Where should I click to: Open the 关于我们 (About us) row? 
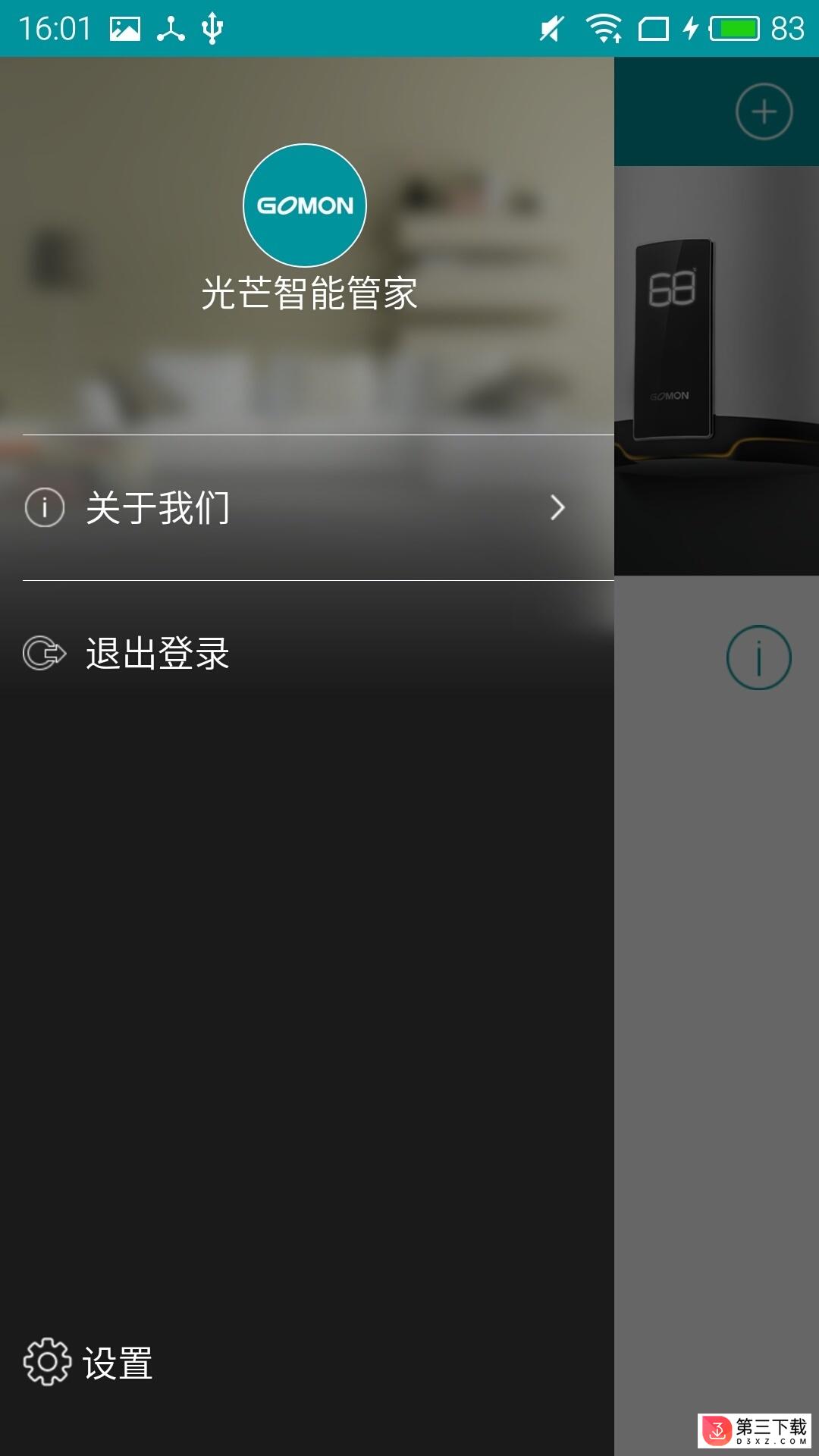pyautogui.click(x=303, y=507)
